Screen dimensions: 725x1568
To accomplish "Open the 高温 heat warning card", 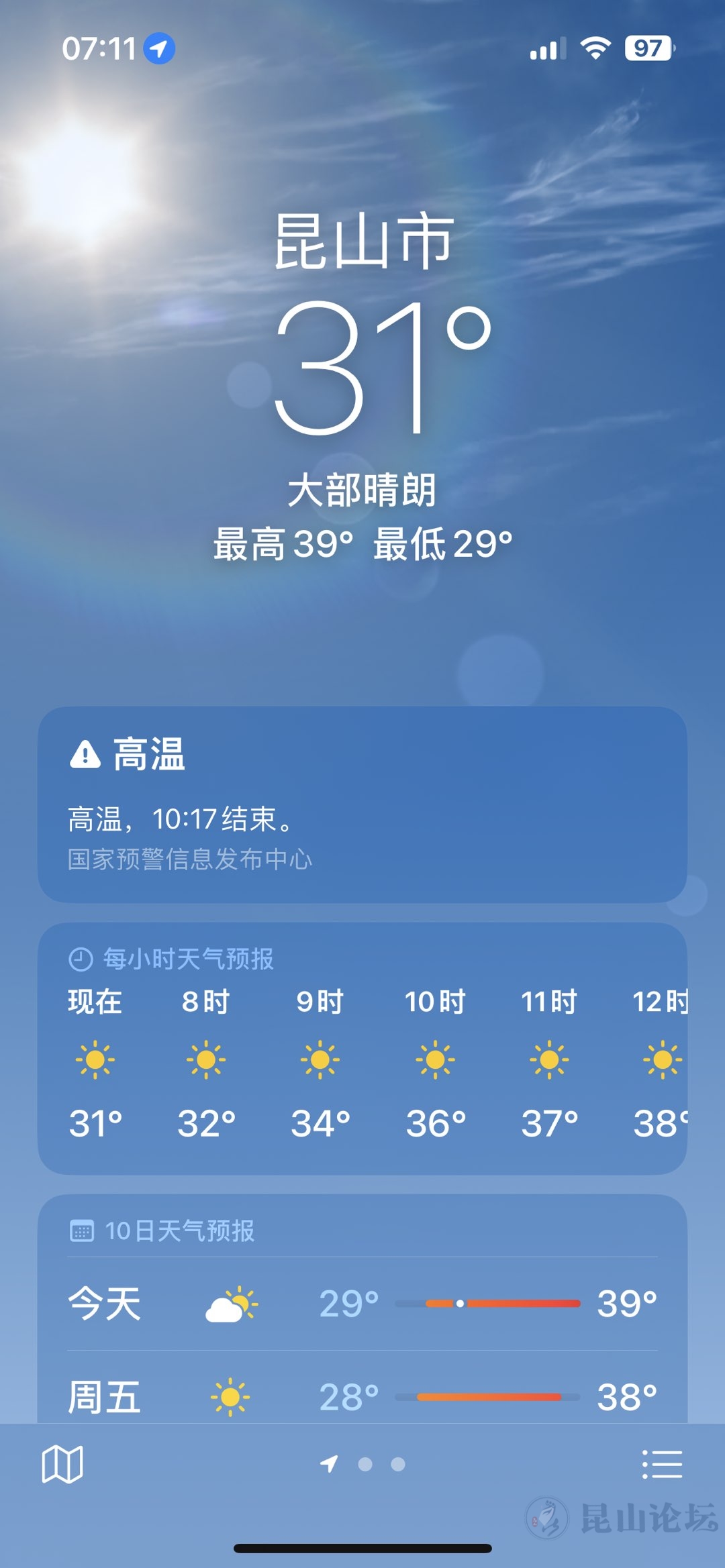I will pos(362,804).
